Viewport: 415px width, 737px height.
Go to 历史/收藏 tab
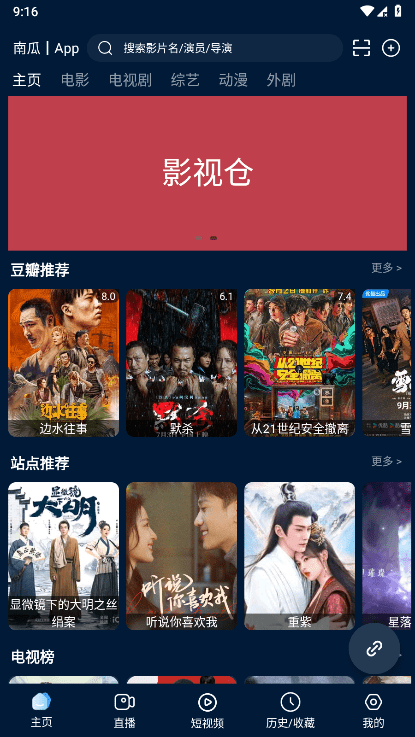click(290, 710)
